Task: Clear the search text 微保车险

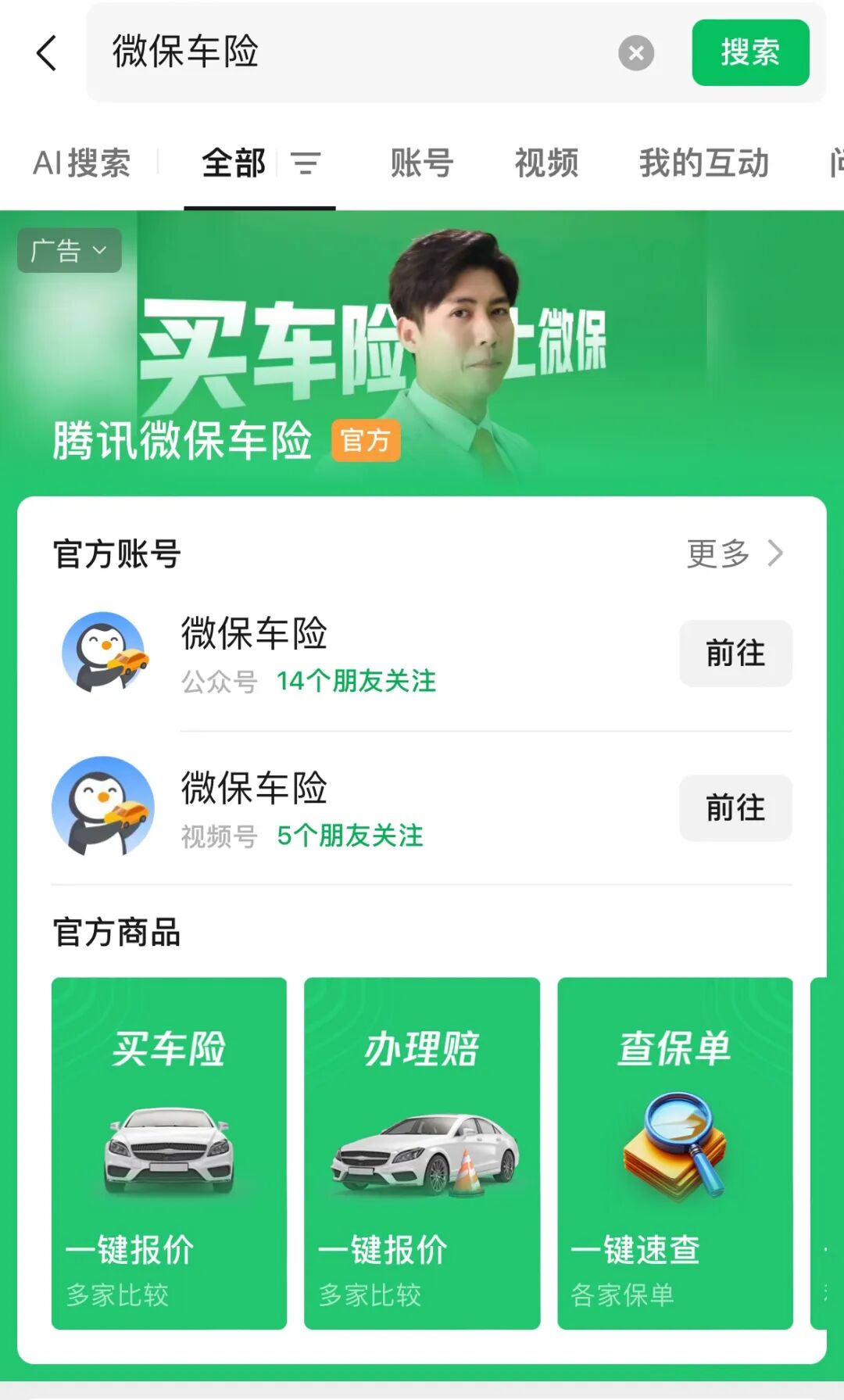Action: pos(636,53)
